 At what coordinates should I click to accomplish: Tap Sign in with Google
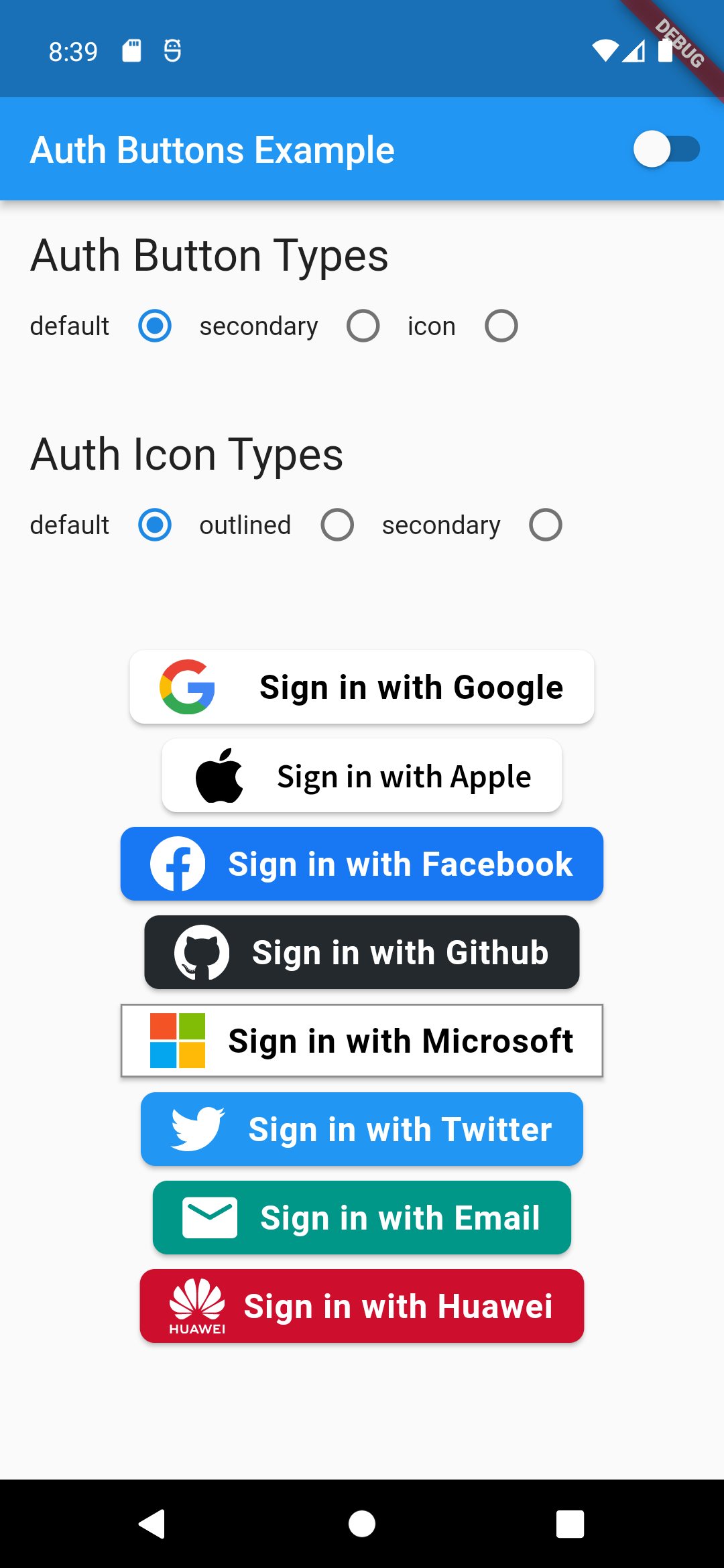point(362,687)
